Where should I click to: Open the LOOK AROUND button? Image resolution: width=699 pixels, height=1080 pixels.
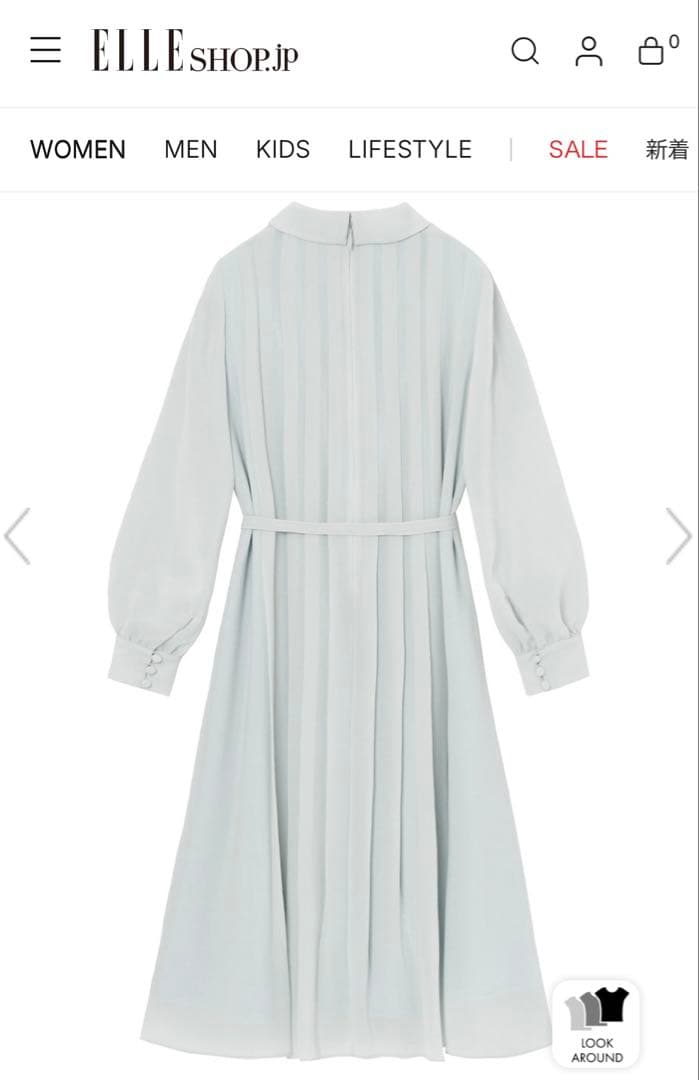597,1023
